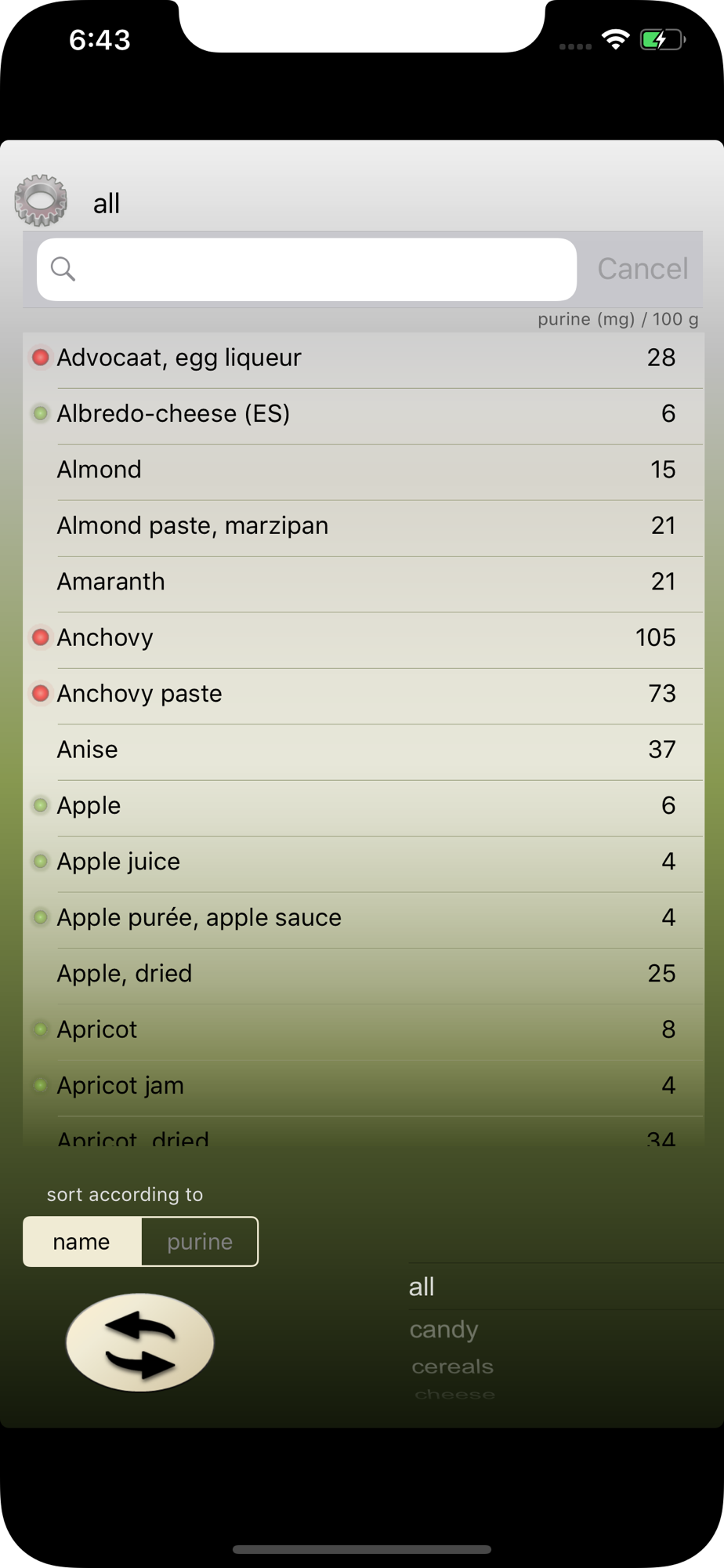This screenshot has width=724, height=1568.
Task: Select the Amaranth entry
Action: pyautogui.click(x=363, y=582)
